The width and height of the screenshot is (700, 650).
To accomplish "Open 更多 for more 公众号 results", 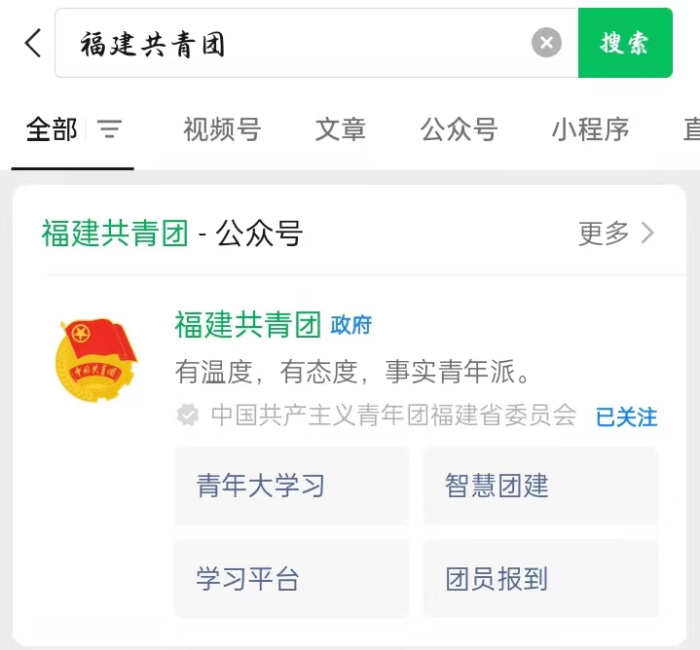I will [616, 233].
